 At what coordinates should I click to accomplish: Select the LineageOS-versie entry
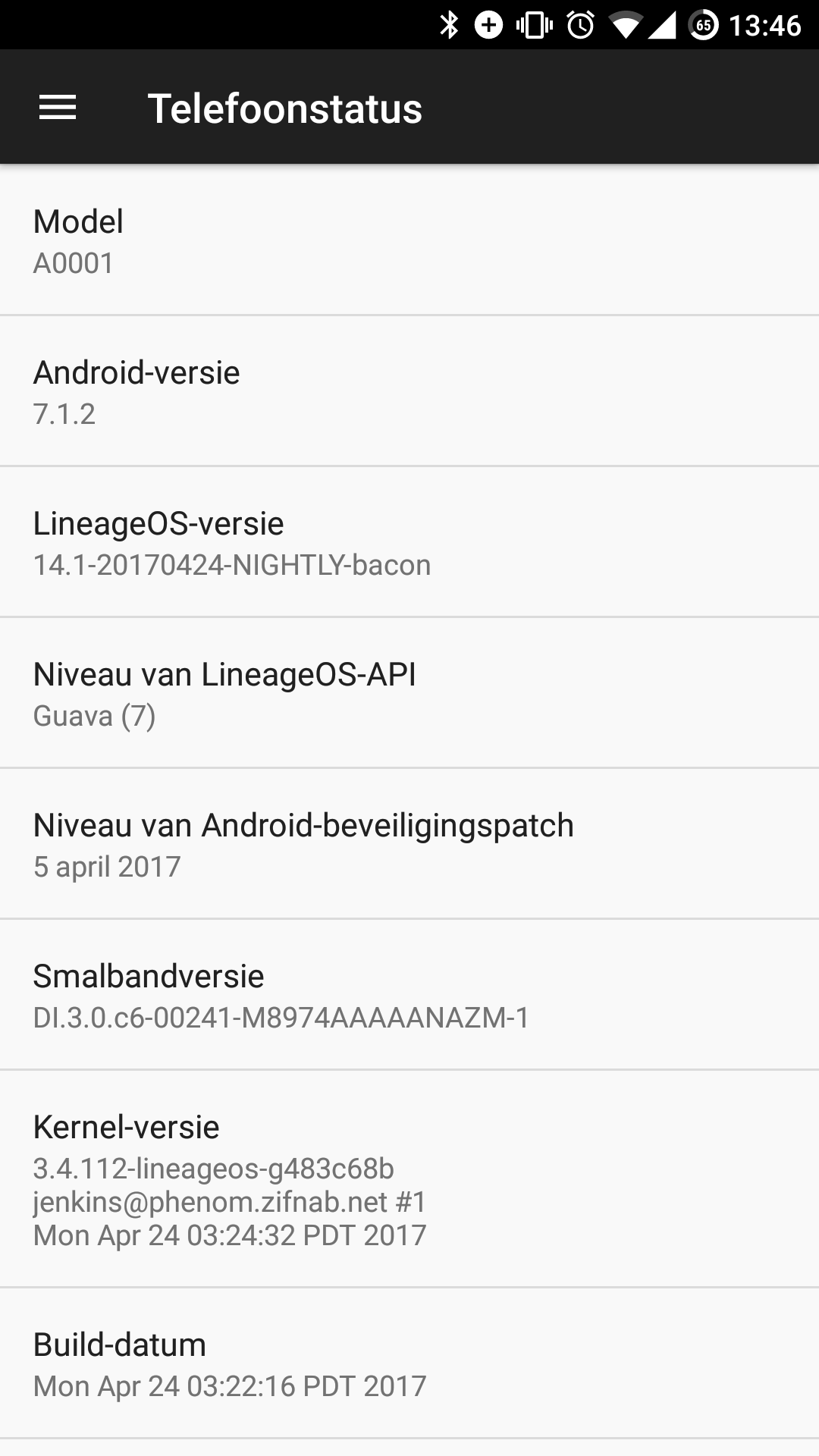[409, 541]
